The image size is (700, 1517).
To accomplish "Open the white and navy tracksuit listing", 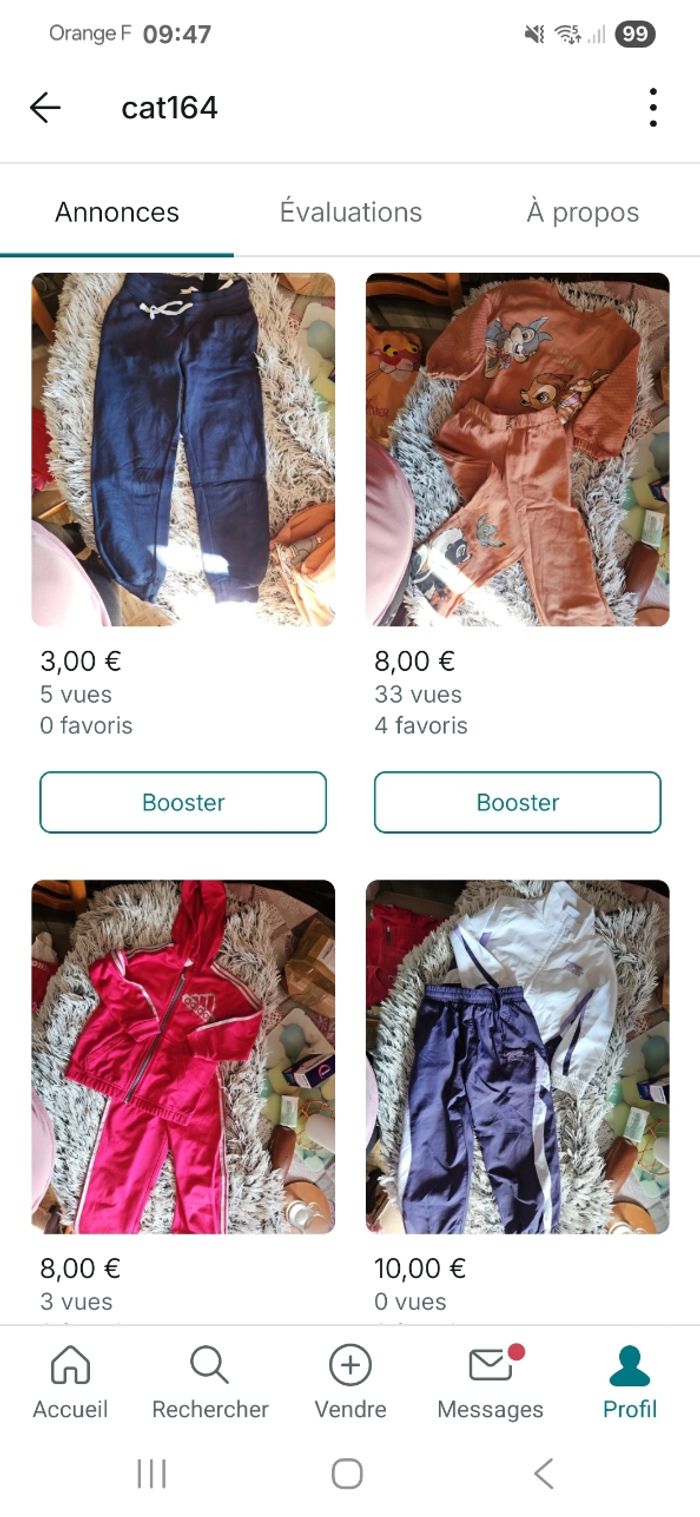I will coord(517,1057).
